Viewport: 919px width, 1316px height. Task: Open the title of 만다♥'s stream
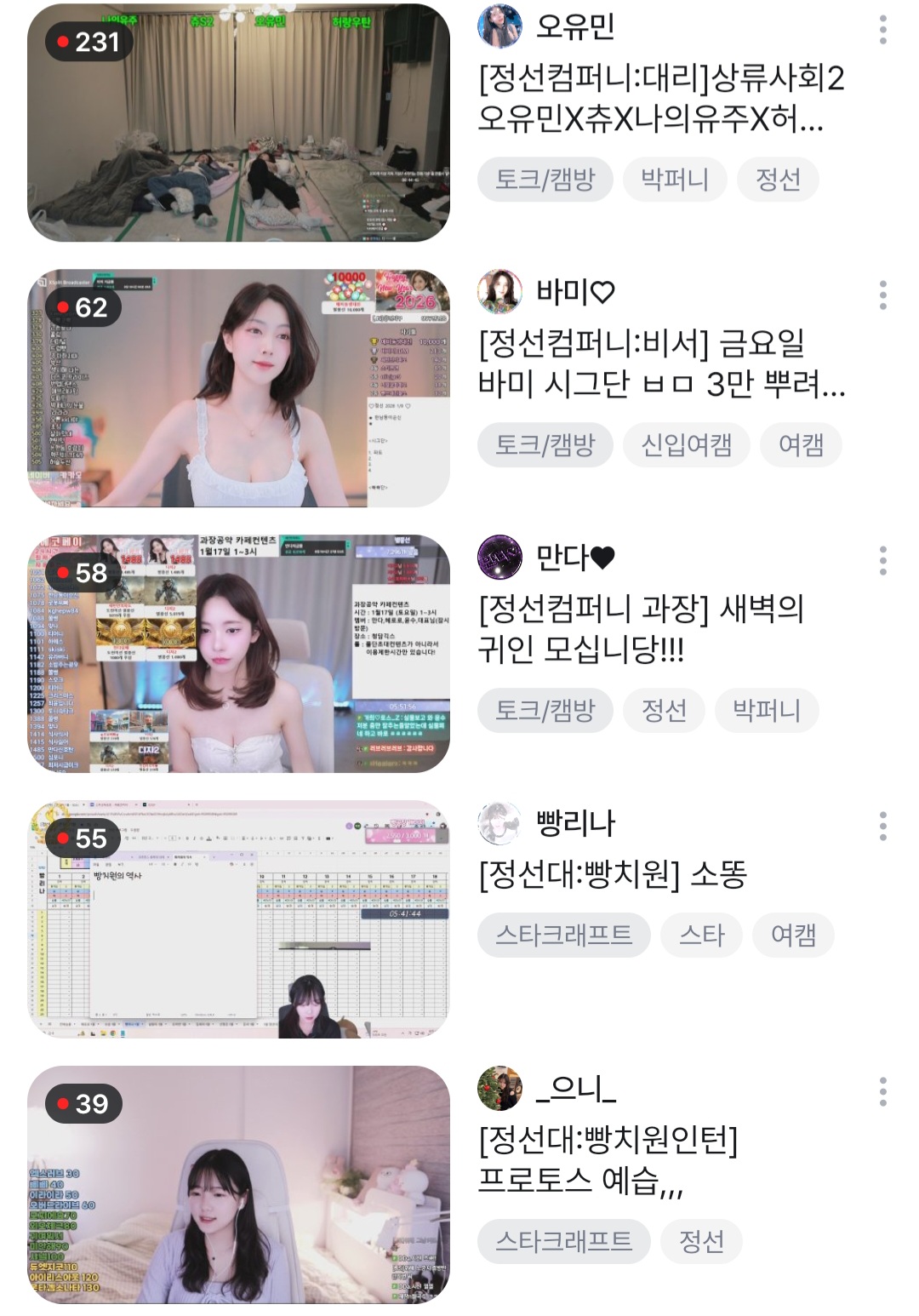[x=642, y=629]
